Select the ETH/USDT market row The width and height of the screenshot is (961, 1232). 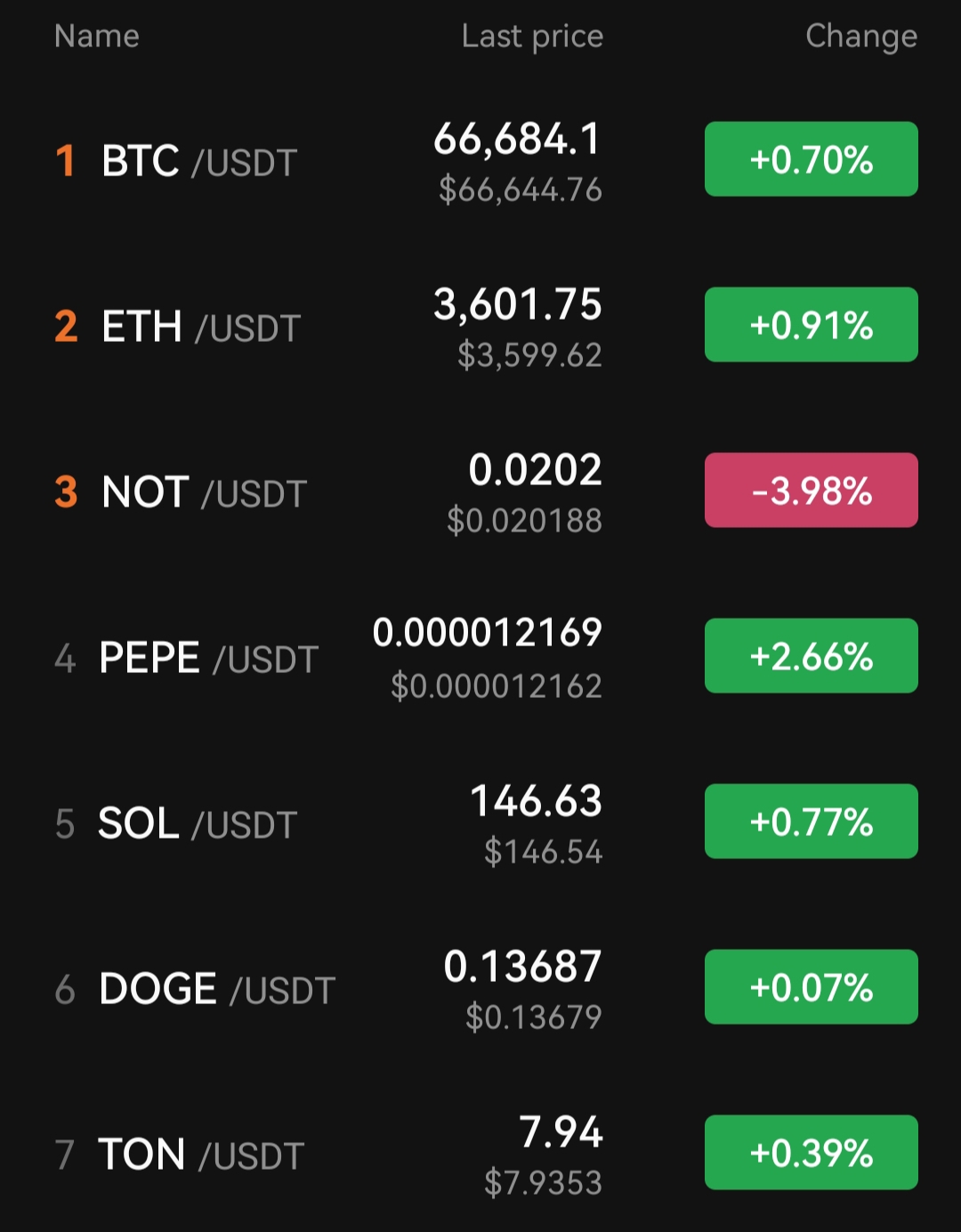[200, 327]
